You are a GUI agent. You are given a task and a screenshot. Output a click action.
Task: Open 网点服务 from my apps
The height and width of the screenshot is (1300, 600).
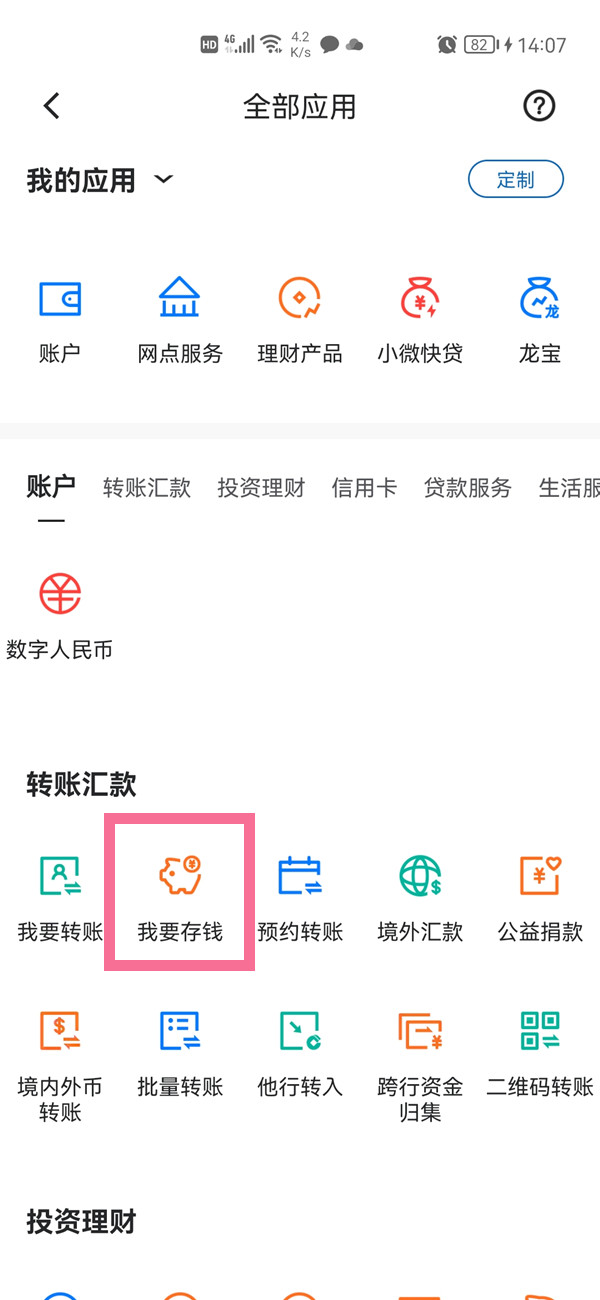click(x=180, y=320)
